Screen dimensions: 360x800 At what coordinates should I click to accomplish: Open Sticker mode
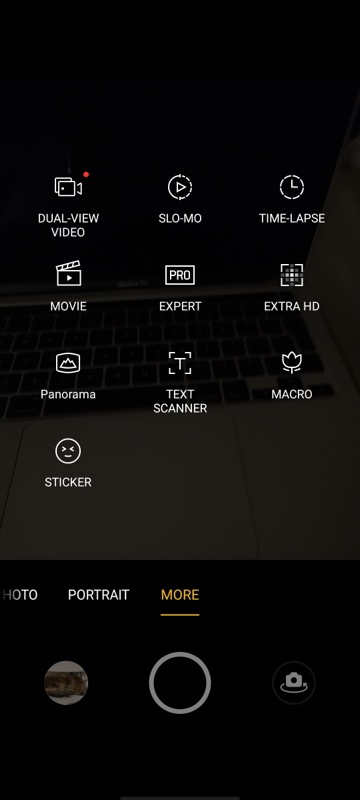[68, 463]
